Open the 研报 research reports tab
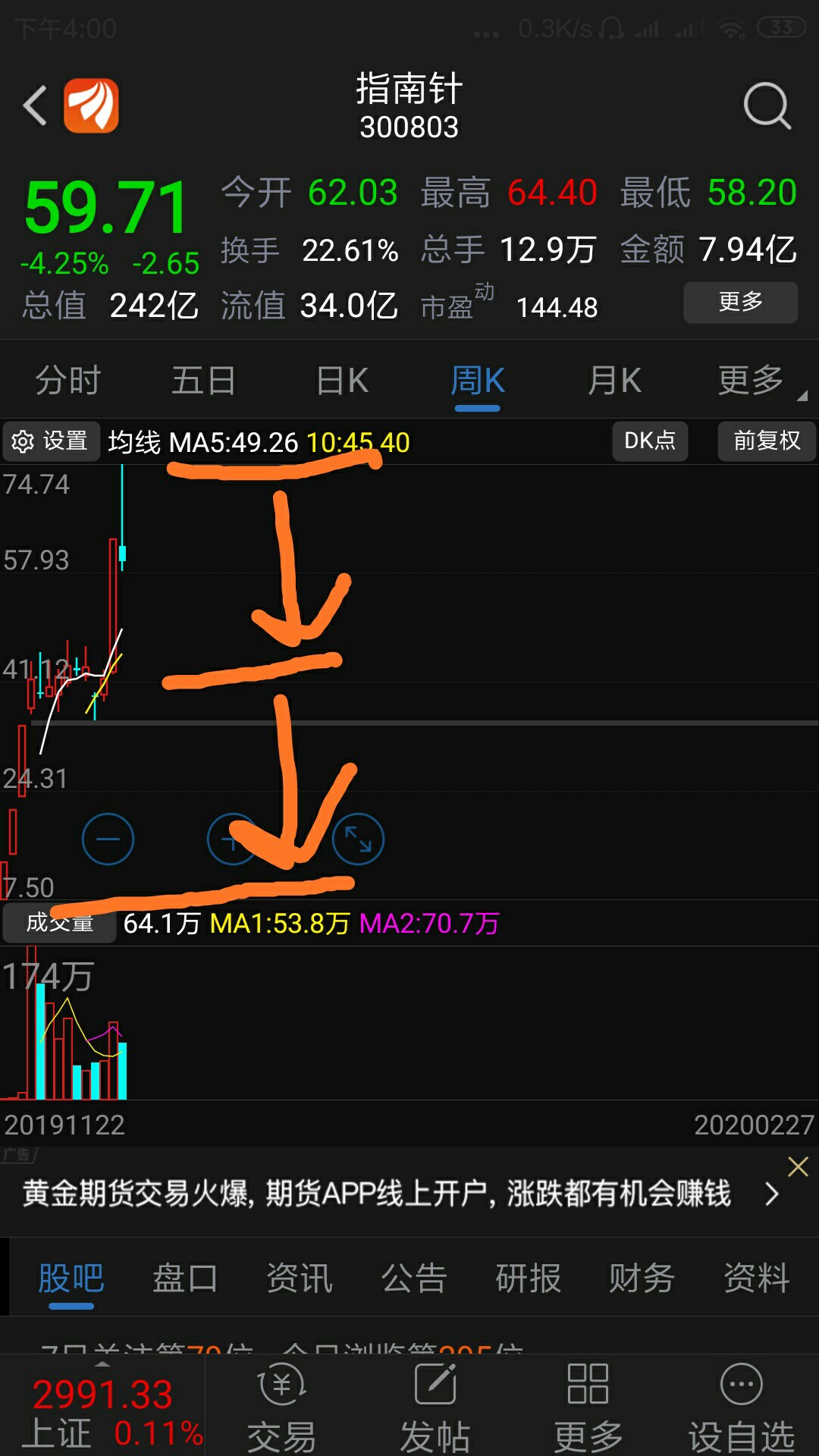The height and width of the screenshot is (1456, 819). pos(529,1278)
